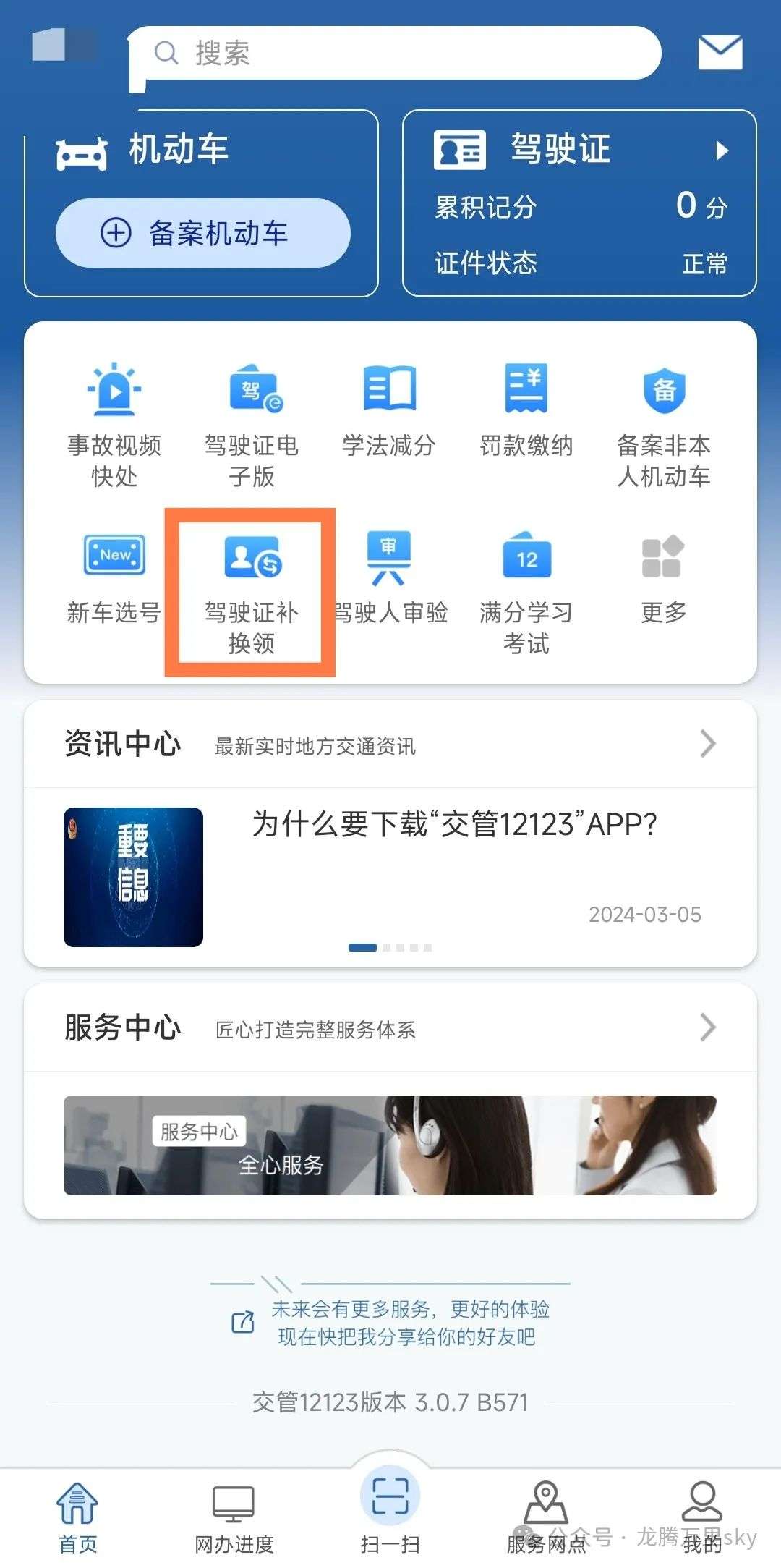The height and width of the screenshot is (1568, 781).
Task: Open the messages envelope icon
Action: pyautogui.click(x=720, y=53)
